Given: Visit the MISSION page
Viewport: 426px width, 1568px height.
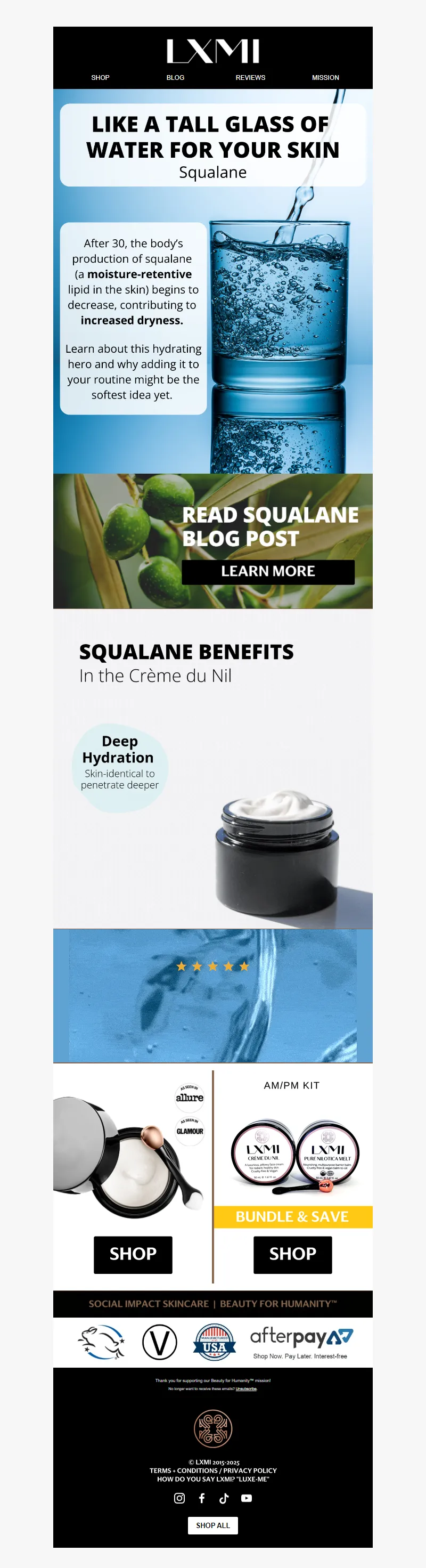Looking at the screenshot, I should point(325,78).
